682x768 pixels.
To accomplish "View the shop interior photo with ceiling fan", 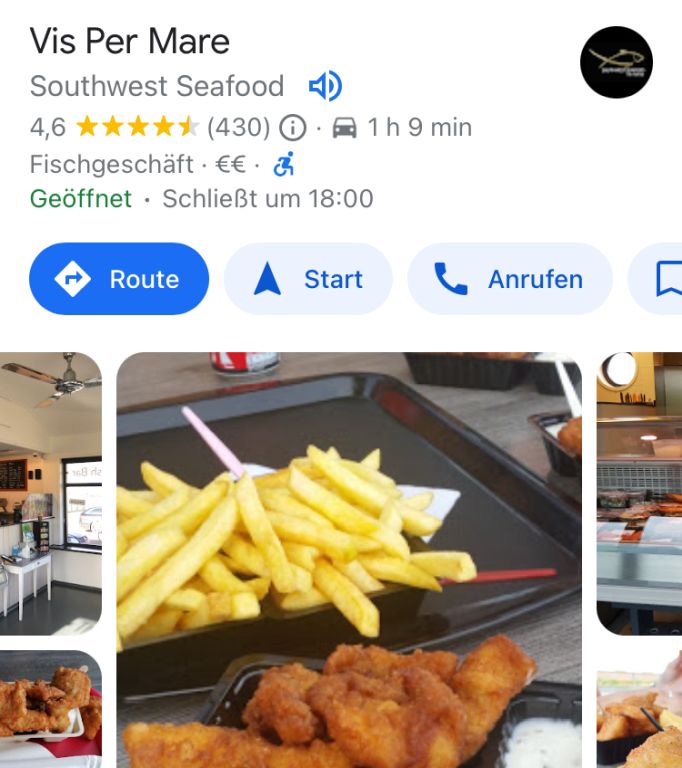I will click(x=50, y=492).
